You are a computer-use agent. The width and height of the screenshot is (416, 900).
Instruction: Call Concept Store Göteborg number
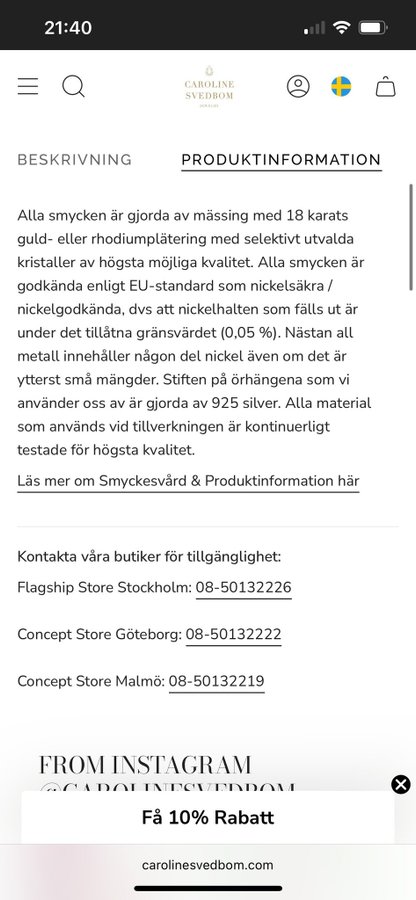(x=234, y=635)
